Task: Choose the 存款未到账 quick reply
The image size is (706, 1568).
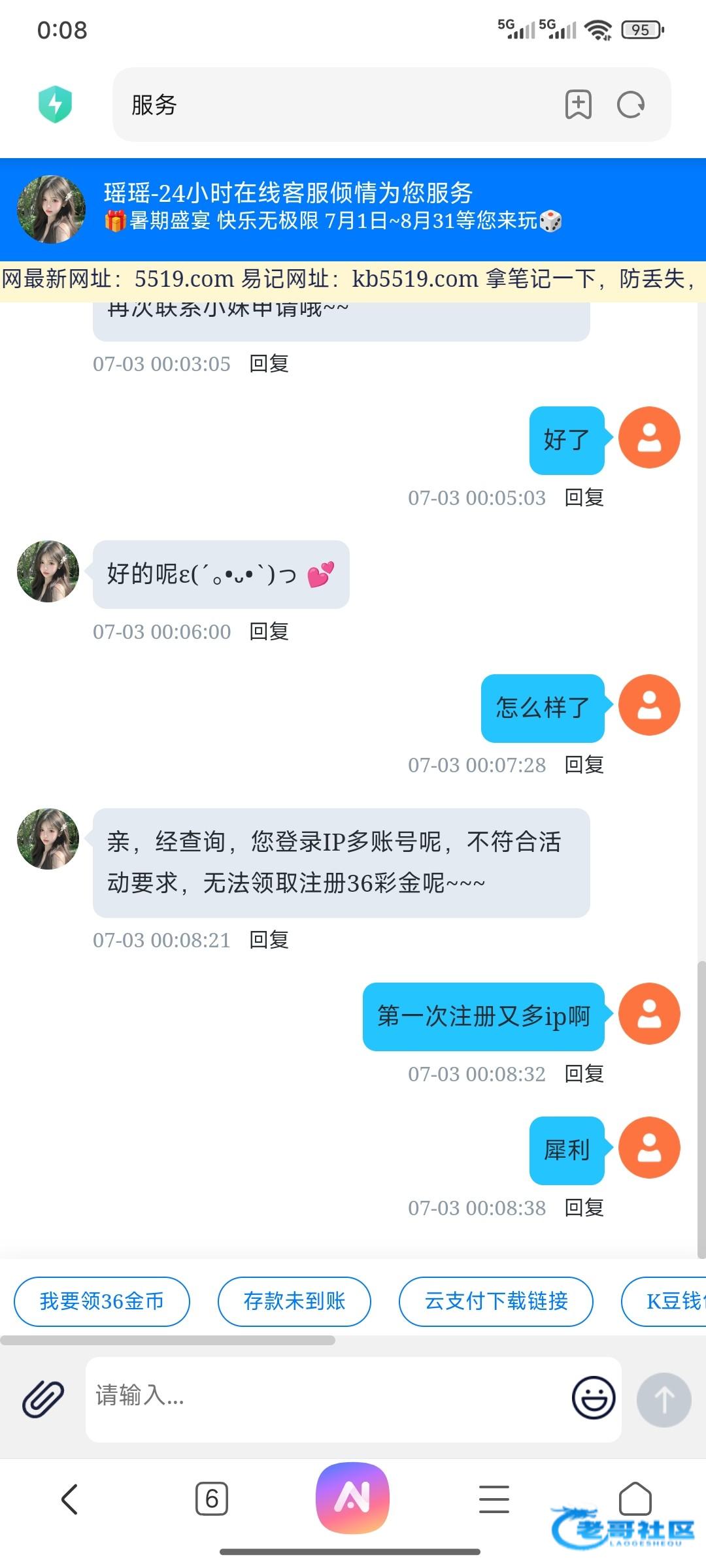Action: (x=294, y=1301)
